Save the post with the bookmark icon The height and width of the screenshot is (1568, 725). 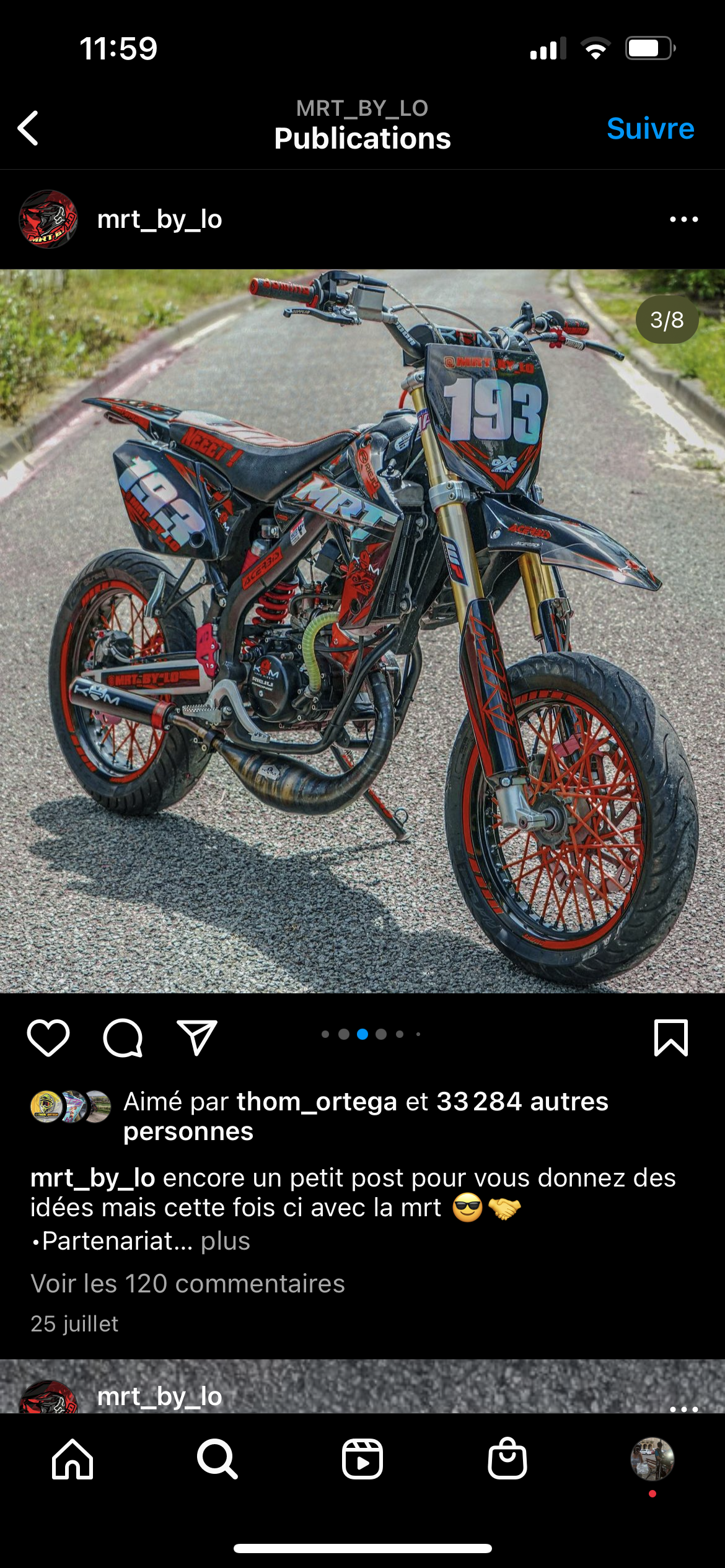tap(670, 1037)
